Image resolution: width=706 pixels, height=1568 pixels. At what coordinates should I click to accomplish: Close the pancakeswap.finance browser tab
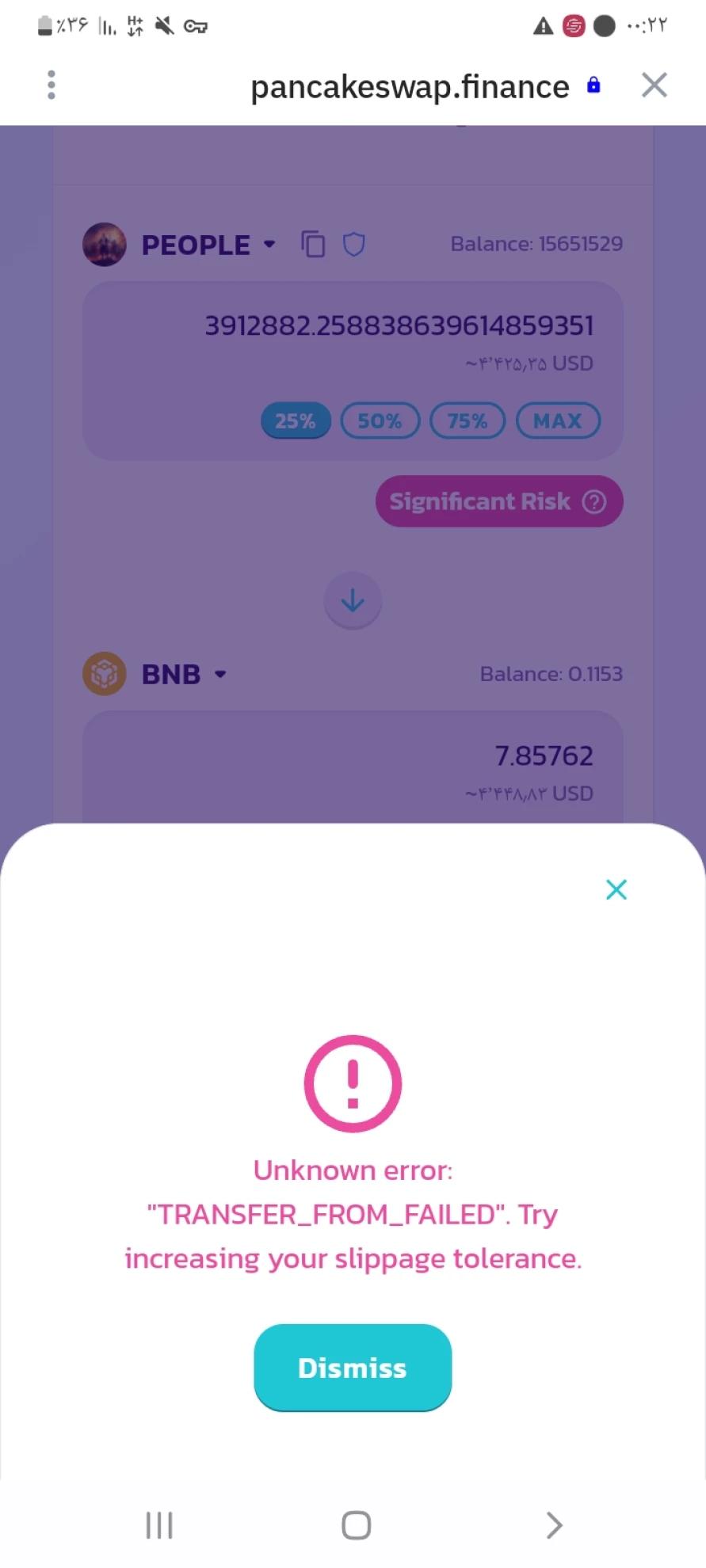pos(654,85)
